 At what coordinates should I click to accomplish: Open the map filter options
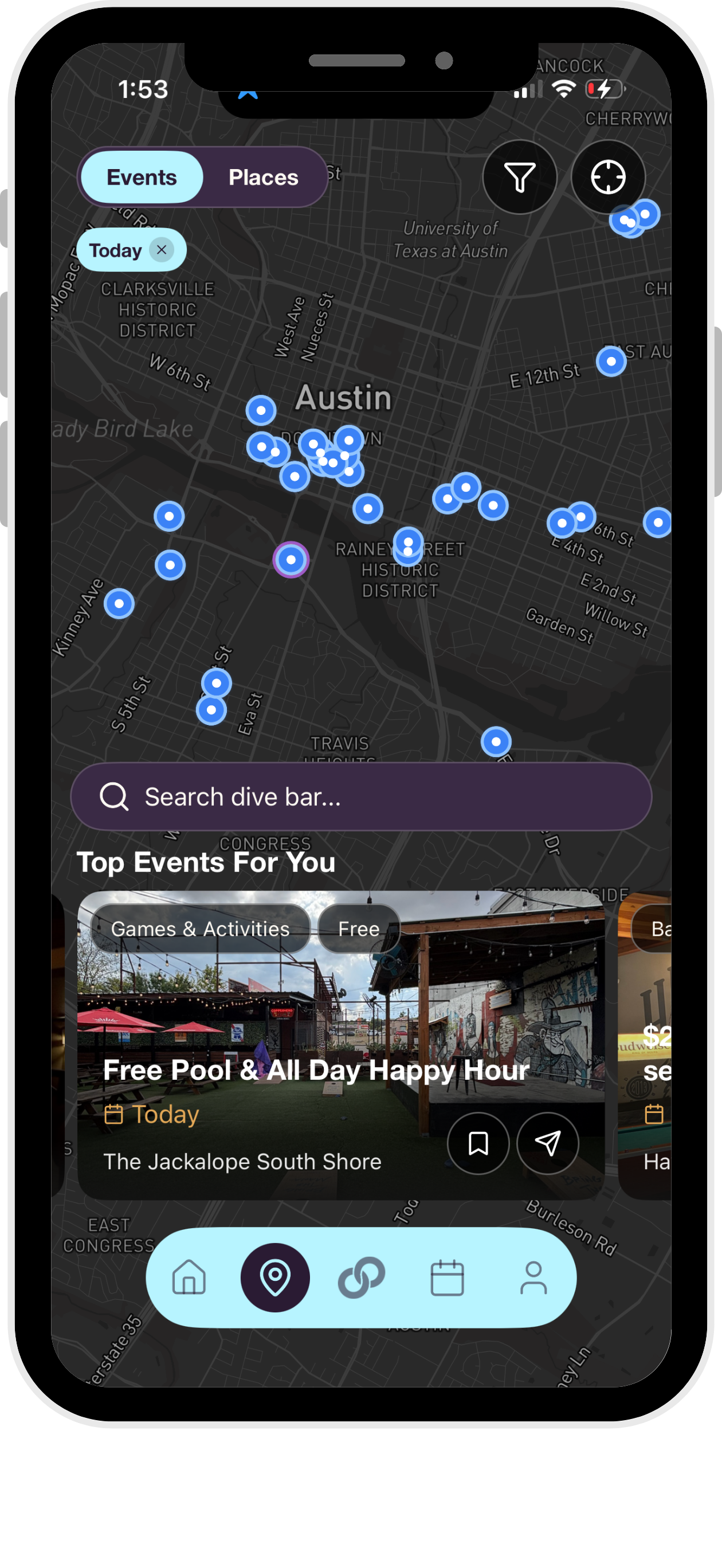point(519,177)
